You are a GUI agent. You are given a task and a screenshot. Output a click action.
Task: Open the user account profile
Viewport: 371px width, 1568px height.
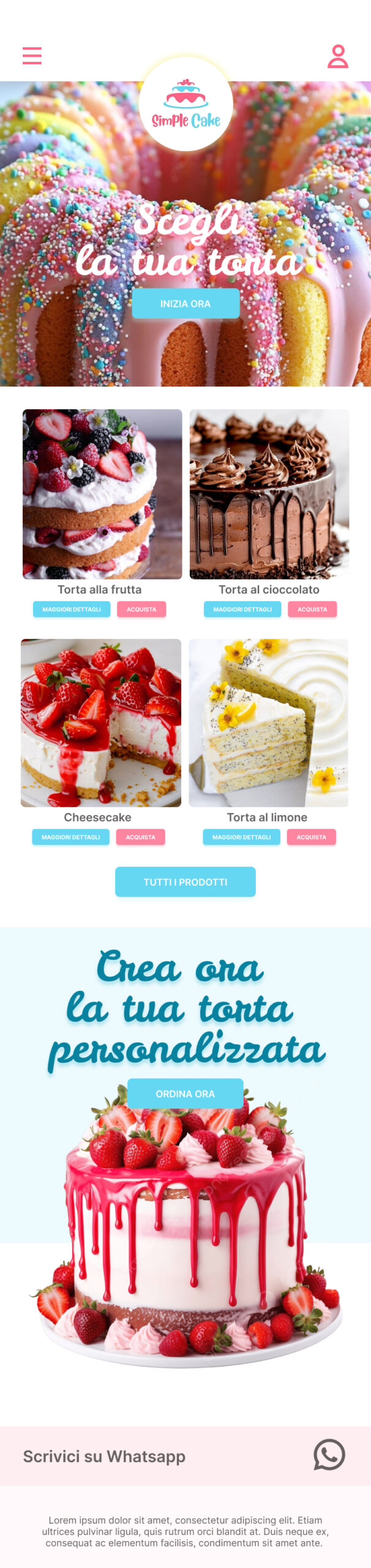[x=337, y=56]
